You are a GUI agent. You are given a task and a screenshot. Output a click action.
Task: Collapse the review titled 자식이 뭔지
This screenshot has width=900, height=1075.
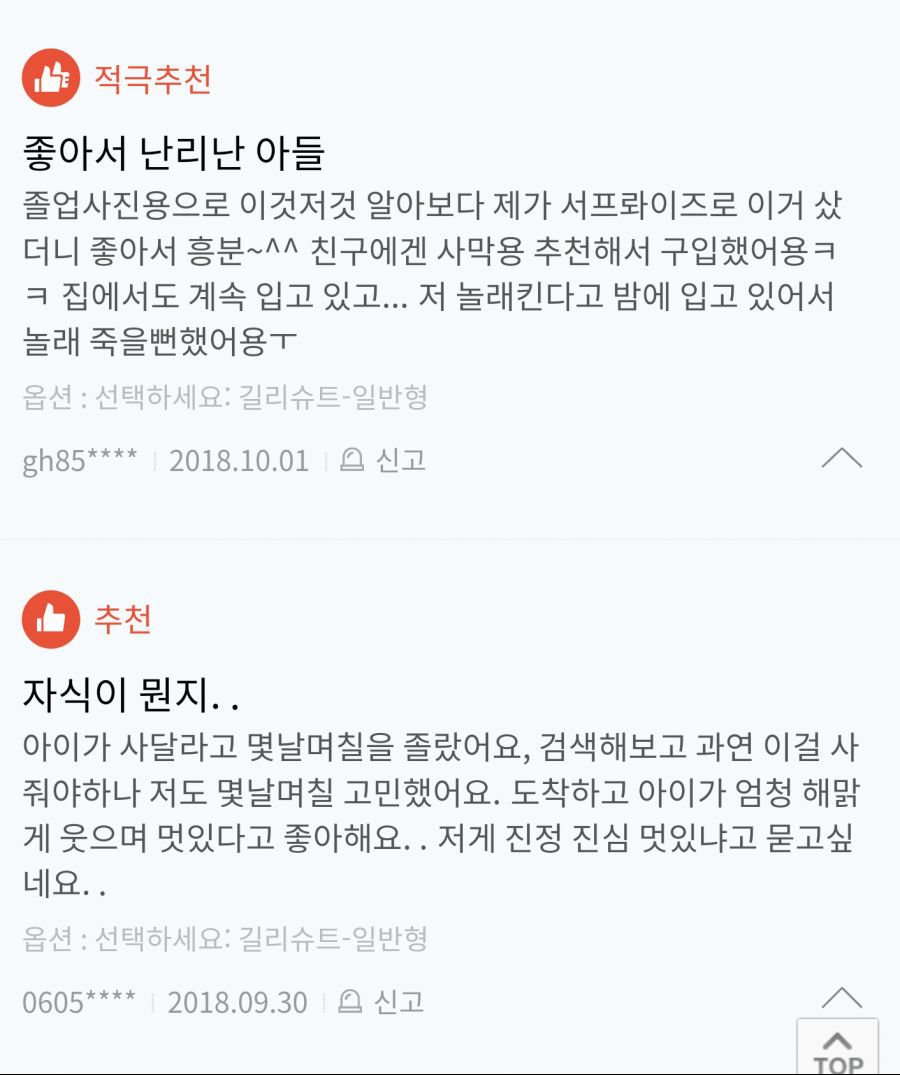pos(841,997)
